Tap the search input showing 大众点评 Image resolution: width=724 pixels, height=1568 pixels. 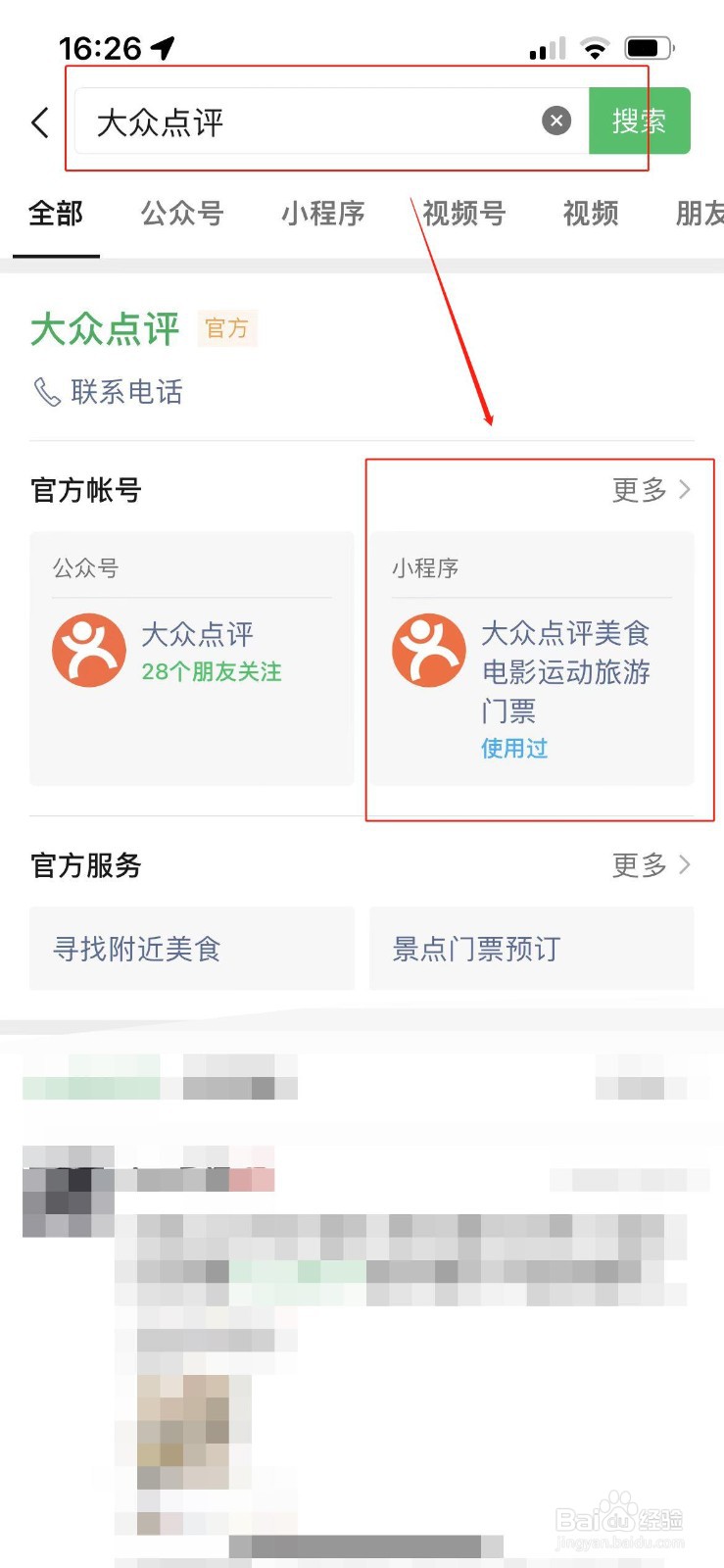[294, 121]
